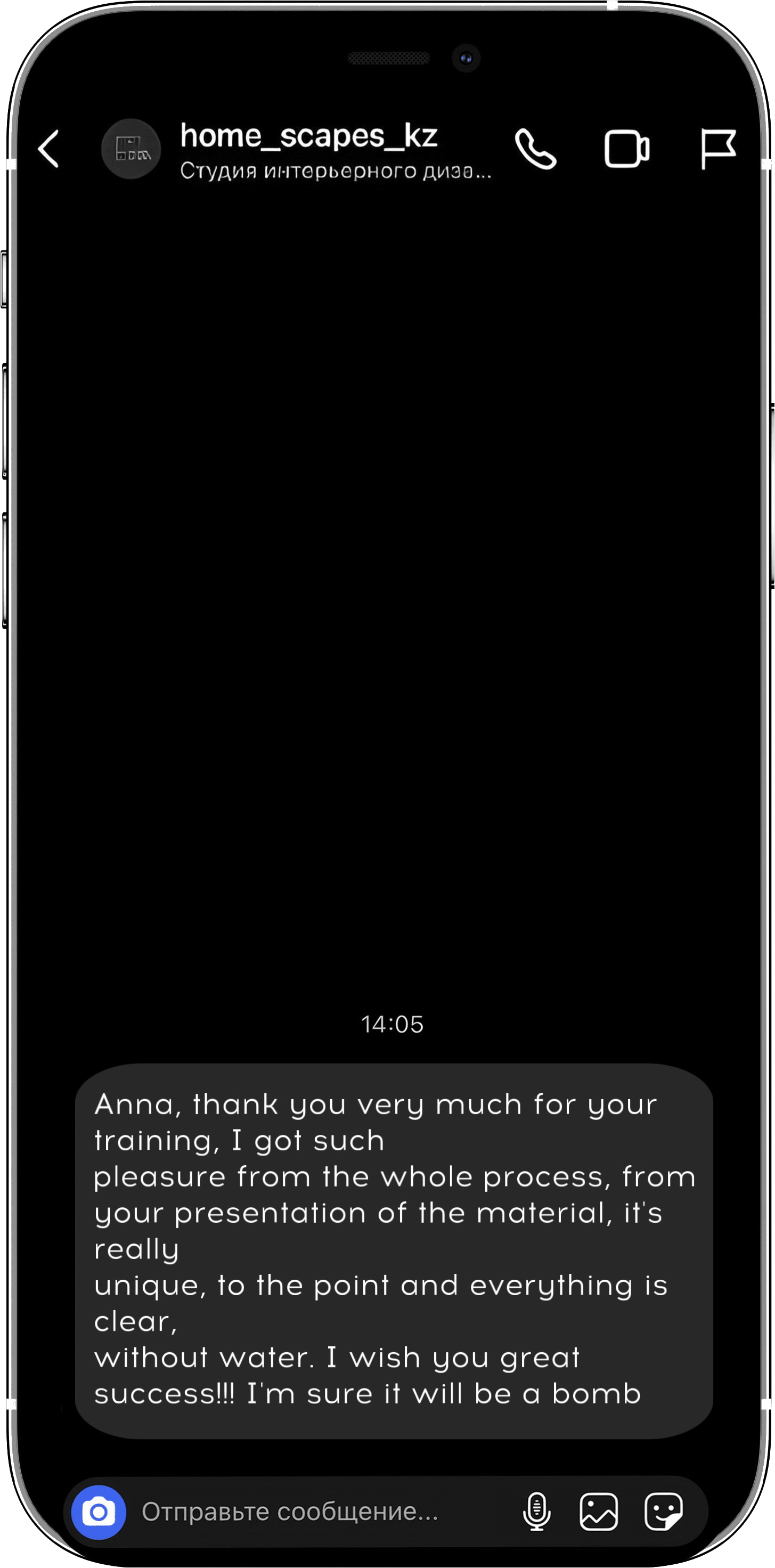This screenshot has height=1568, width=775.
Task: Open the camera from the message bar
Action: 99,1512
